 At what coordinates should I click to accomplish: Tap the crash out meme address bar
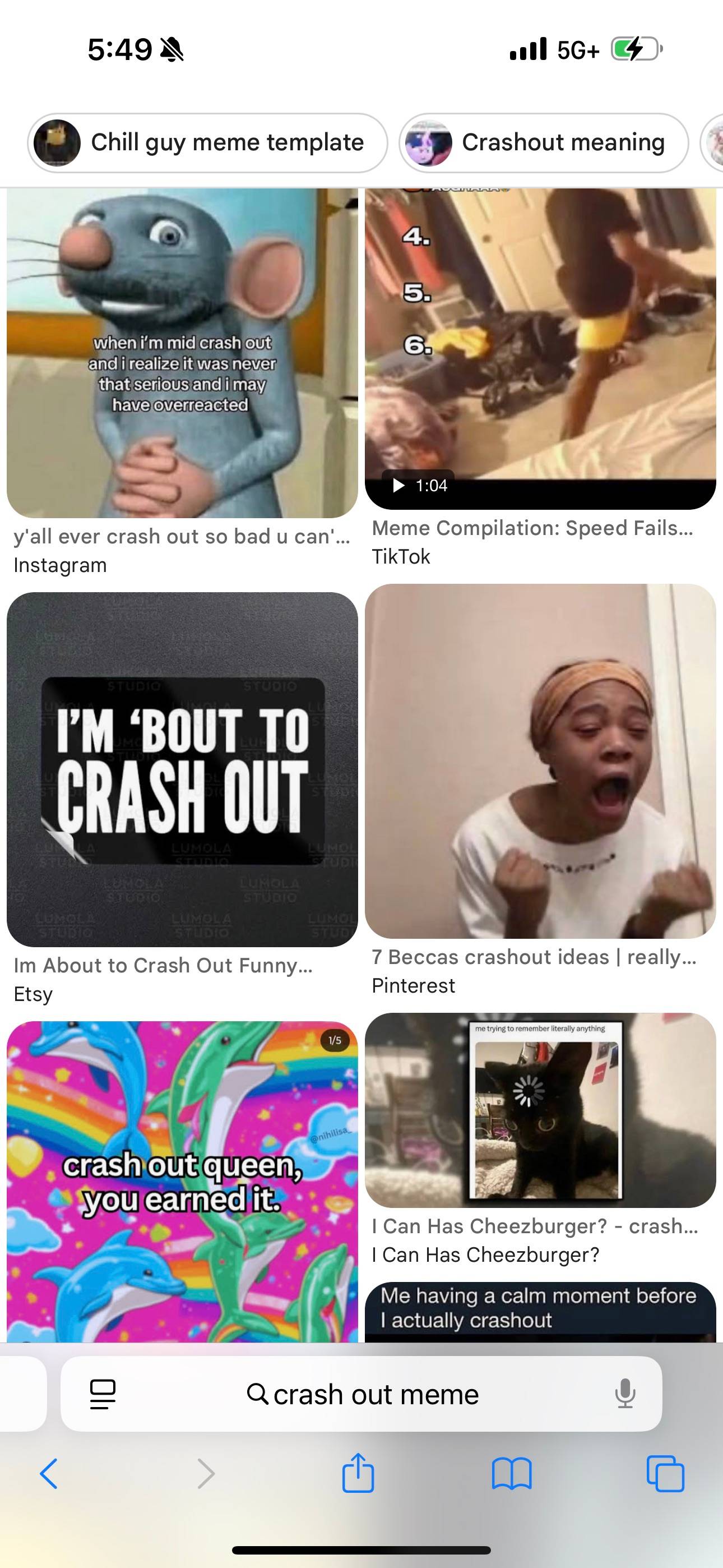[x=363, y=1394]
